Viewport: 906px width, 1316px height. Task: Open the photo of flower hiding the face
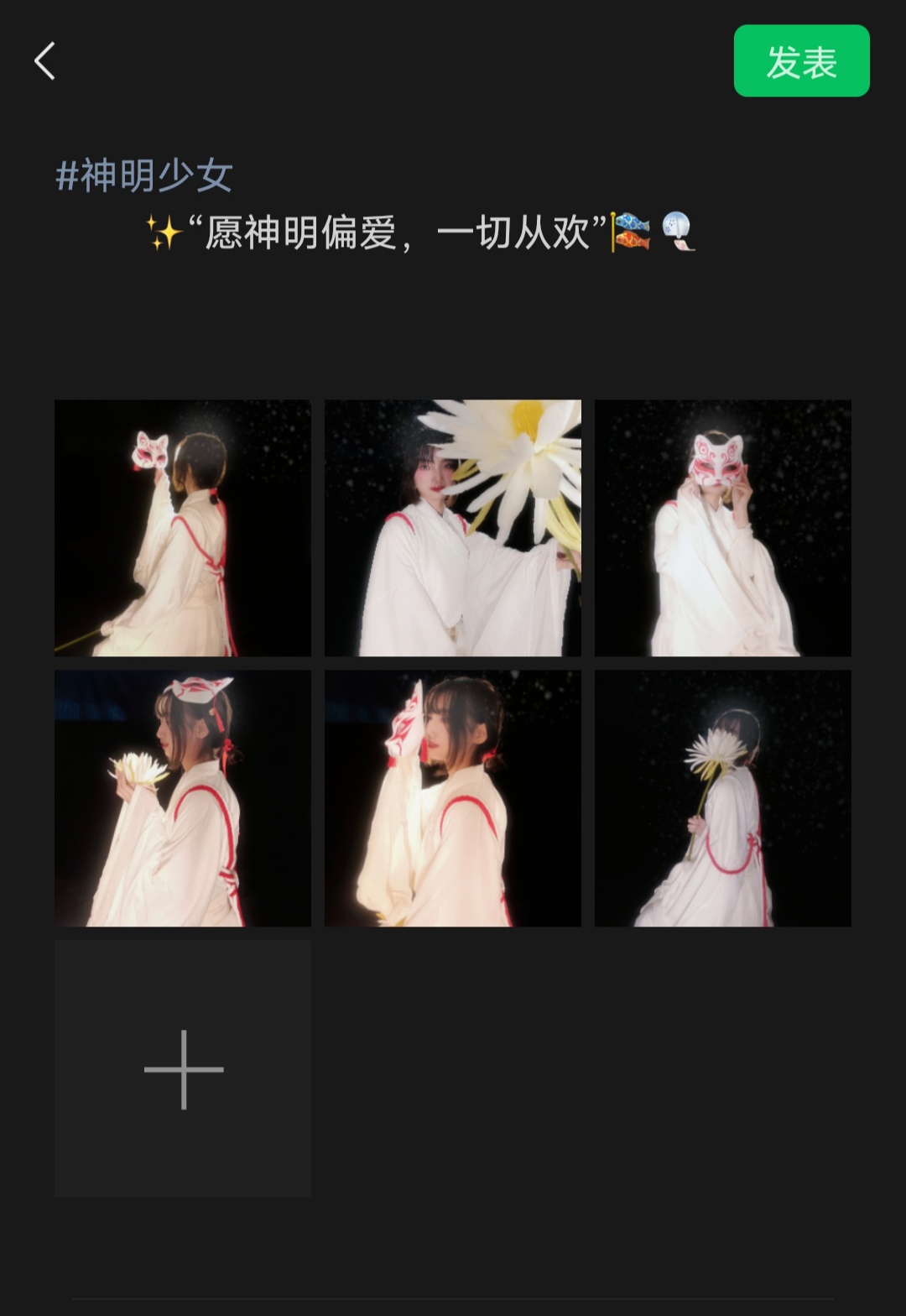(723, 798)
